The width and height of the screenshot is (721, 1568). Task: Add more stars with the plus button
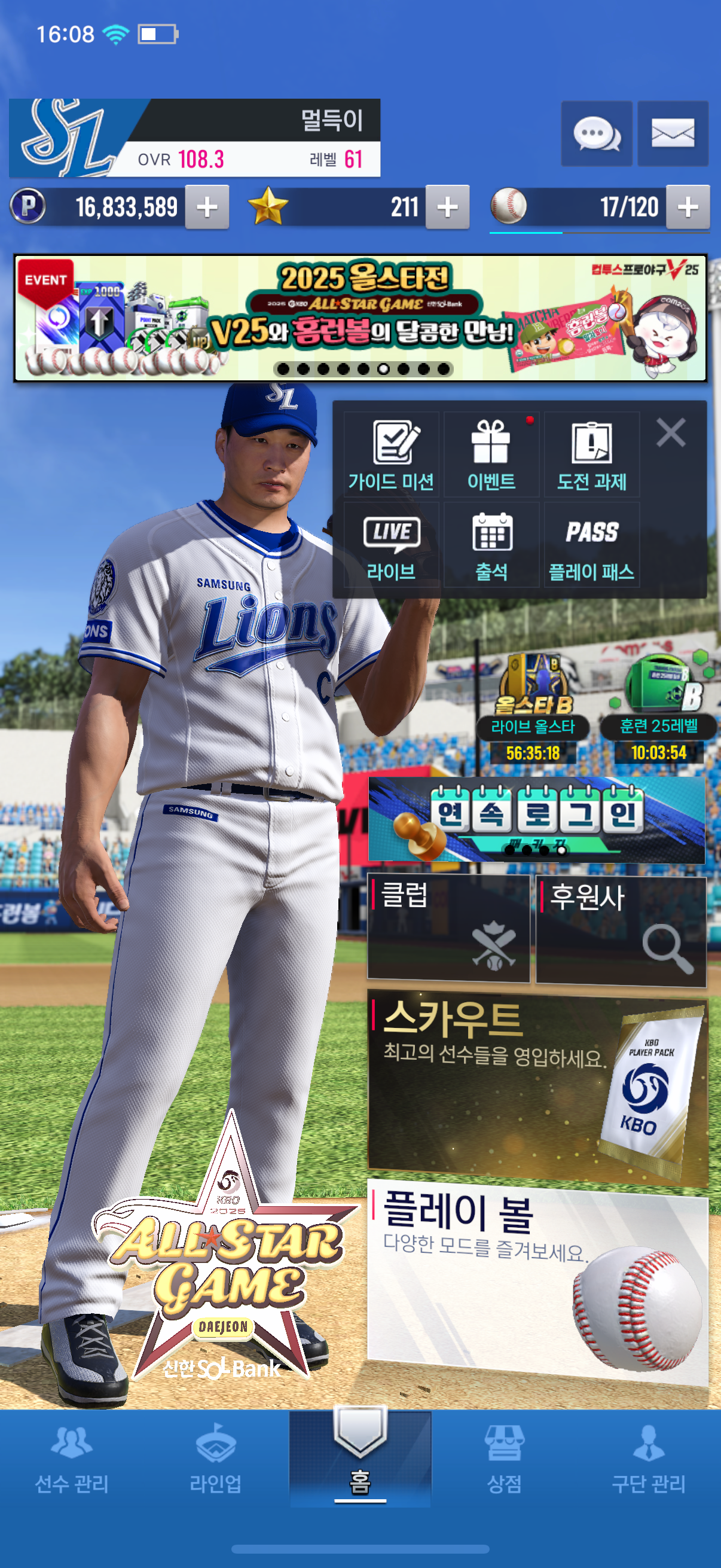tap(447, 207)
